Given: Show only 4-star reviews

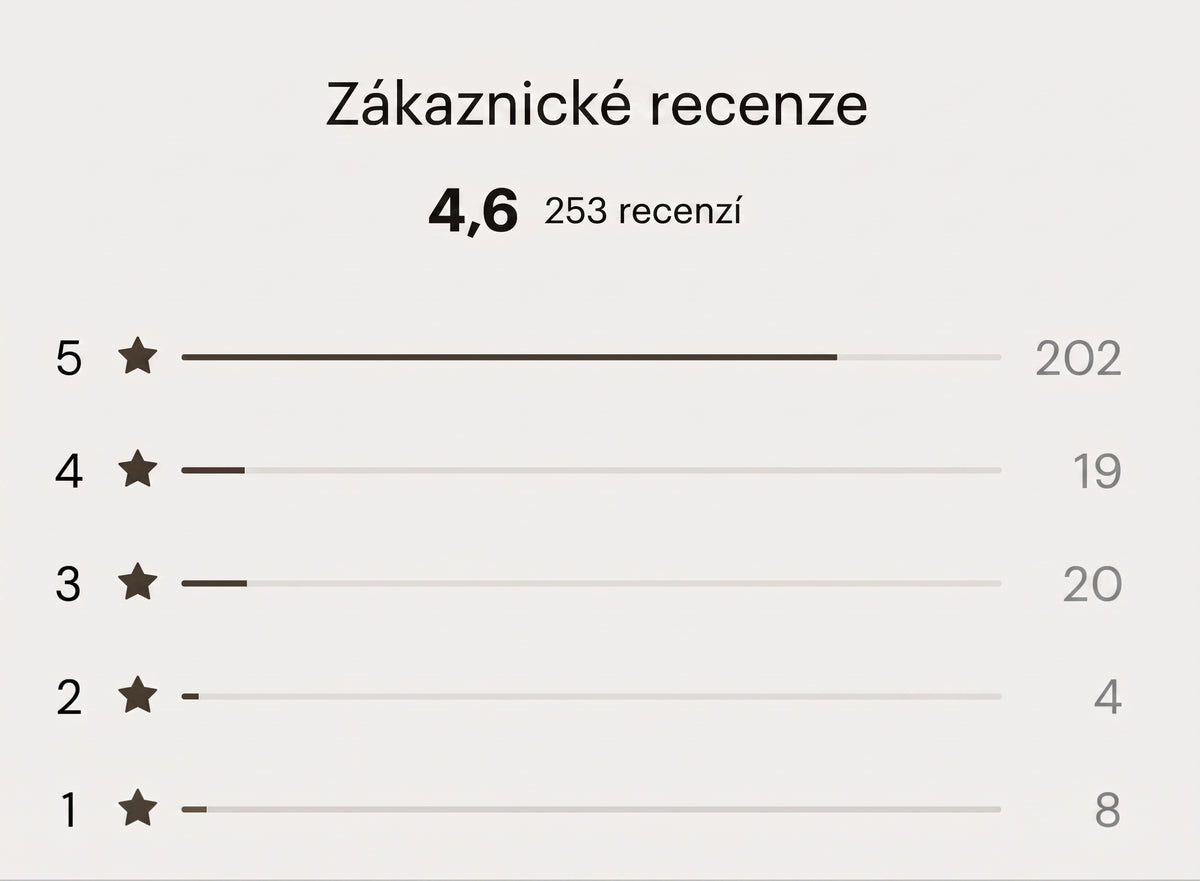Looking at the screenshot, I should (589, 470).
